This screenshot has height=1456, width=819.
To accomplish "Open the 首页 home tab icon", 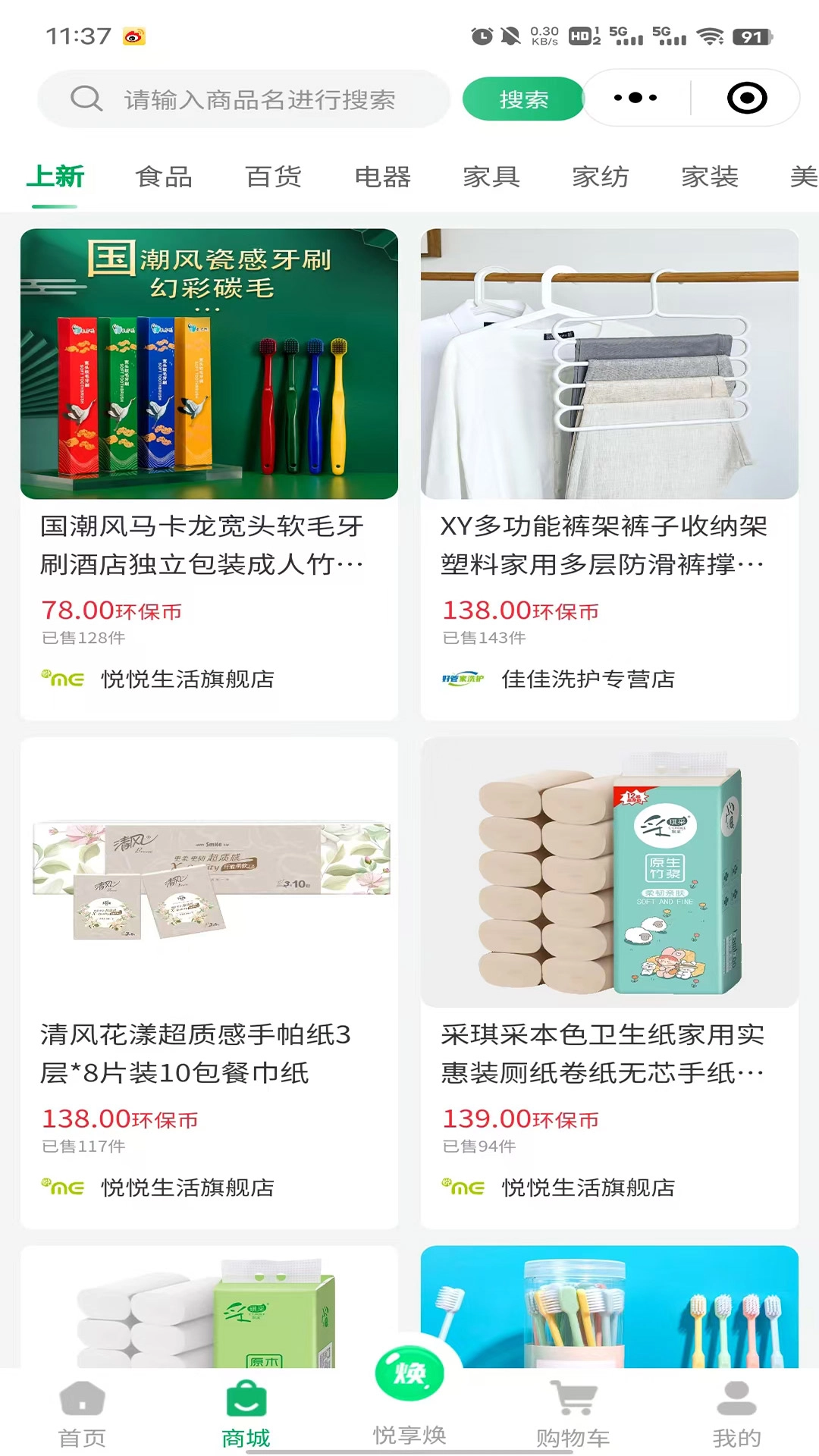I will [x=82, y=1395].
